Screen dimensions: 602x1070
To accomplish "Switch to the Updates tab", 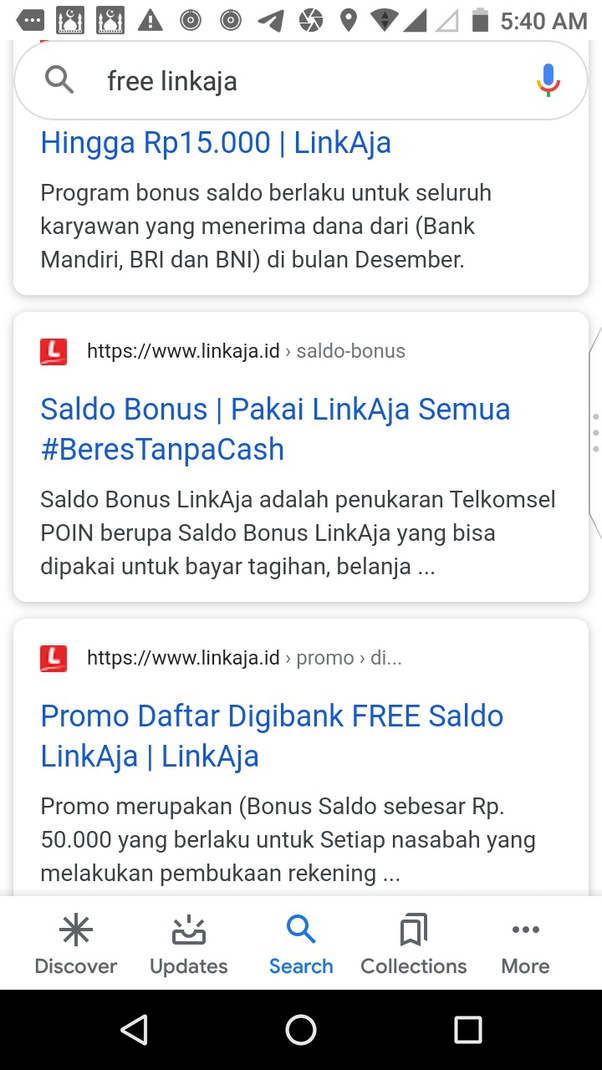I will [x=188, y=945].
